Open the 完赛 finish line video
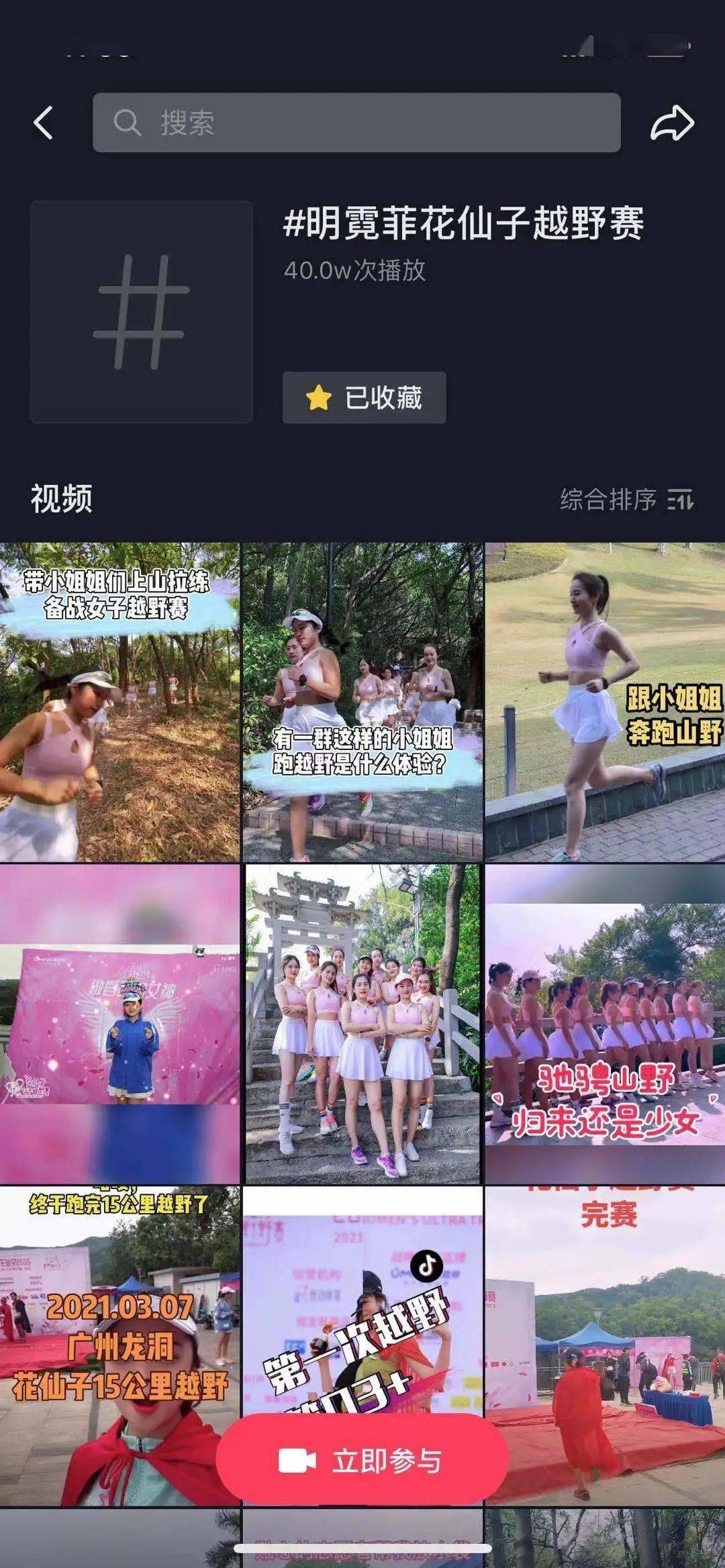Viewport: 725px width, 1568px height. coord(606,1346)
